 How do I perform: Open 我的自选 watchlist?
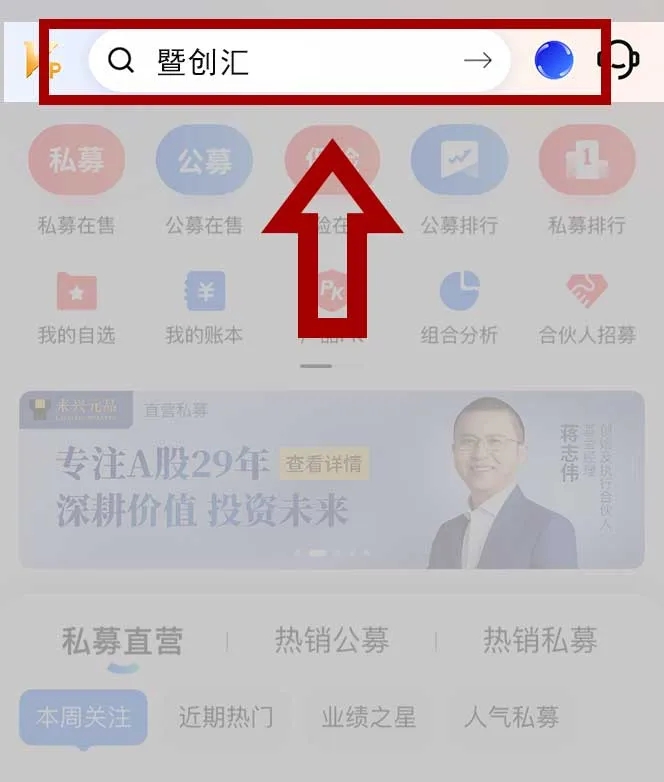[76, 292]
